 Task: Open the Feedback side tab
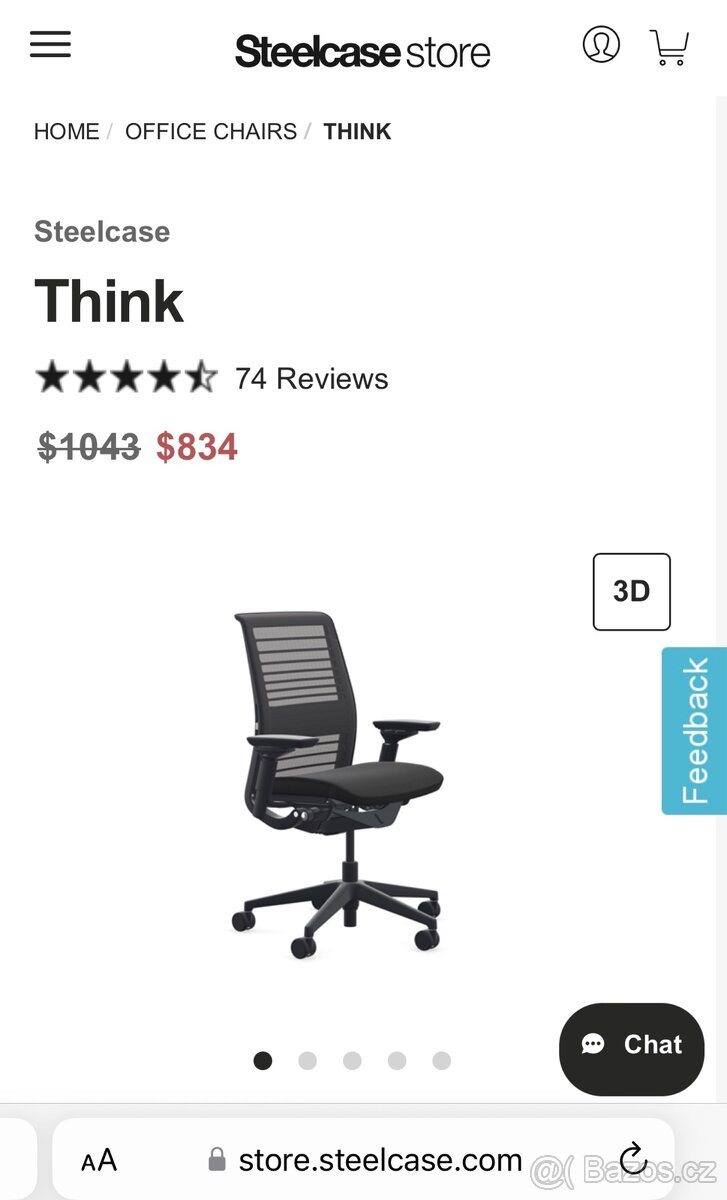click(694, 730)
